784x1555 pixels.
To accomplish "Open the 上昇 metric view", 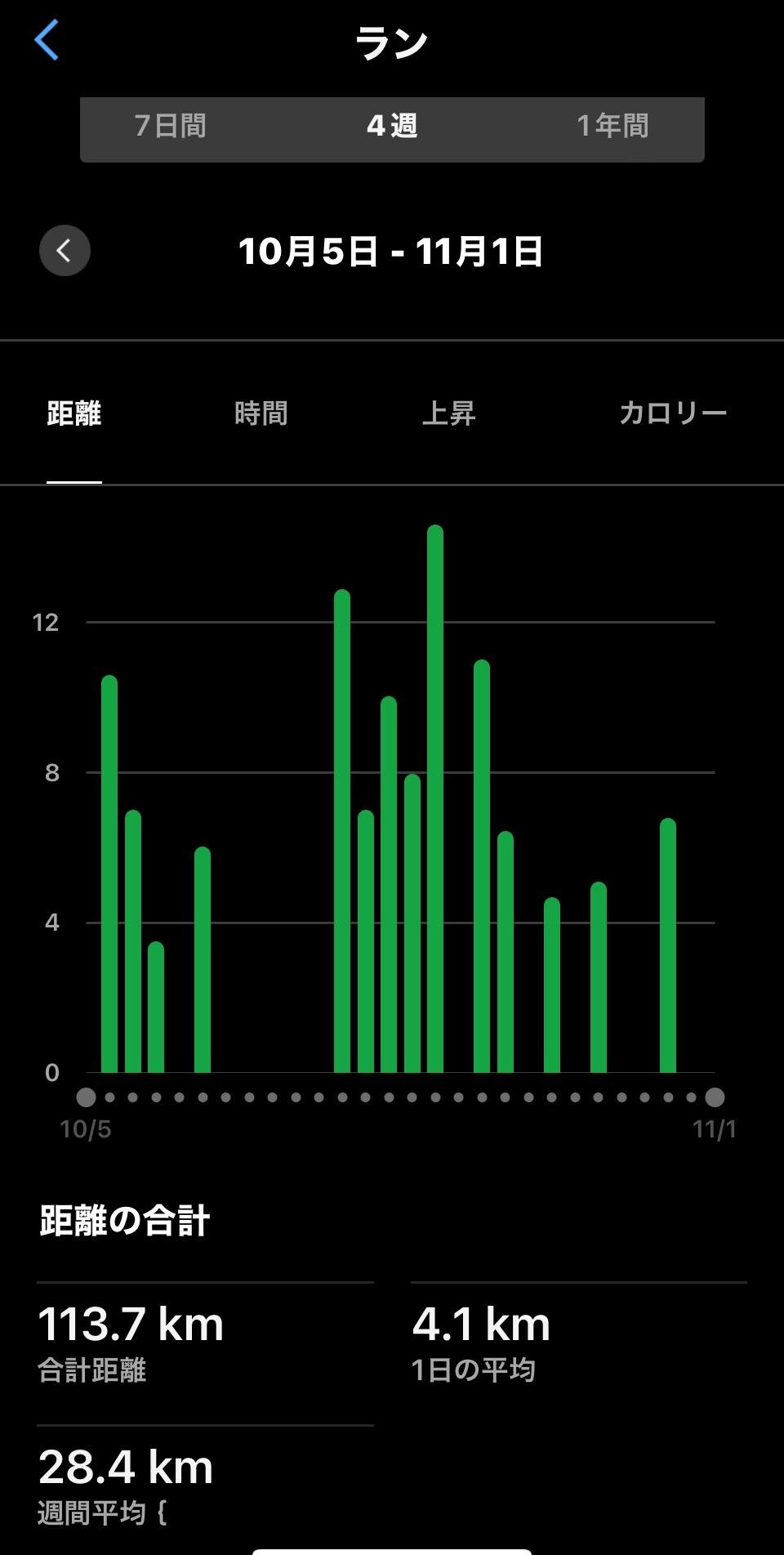I will click(450, 414).
